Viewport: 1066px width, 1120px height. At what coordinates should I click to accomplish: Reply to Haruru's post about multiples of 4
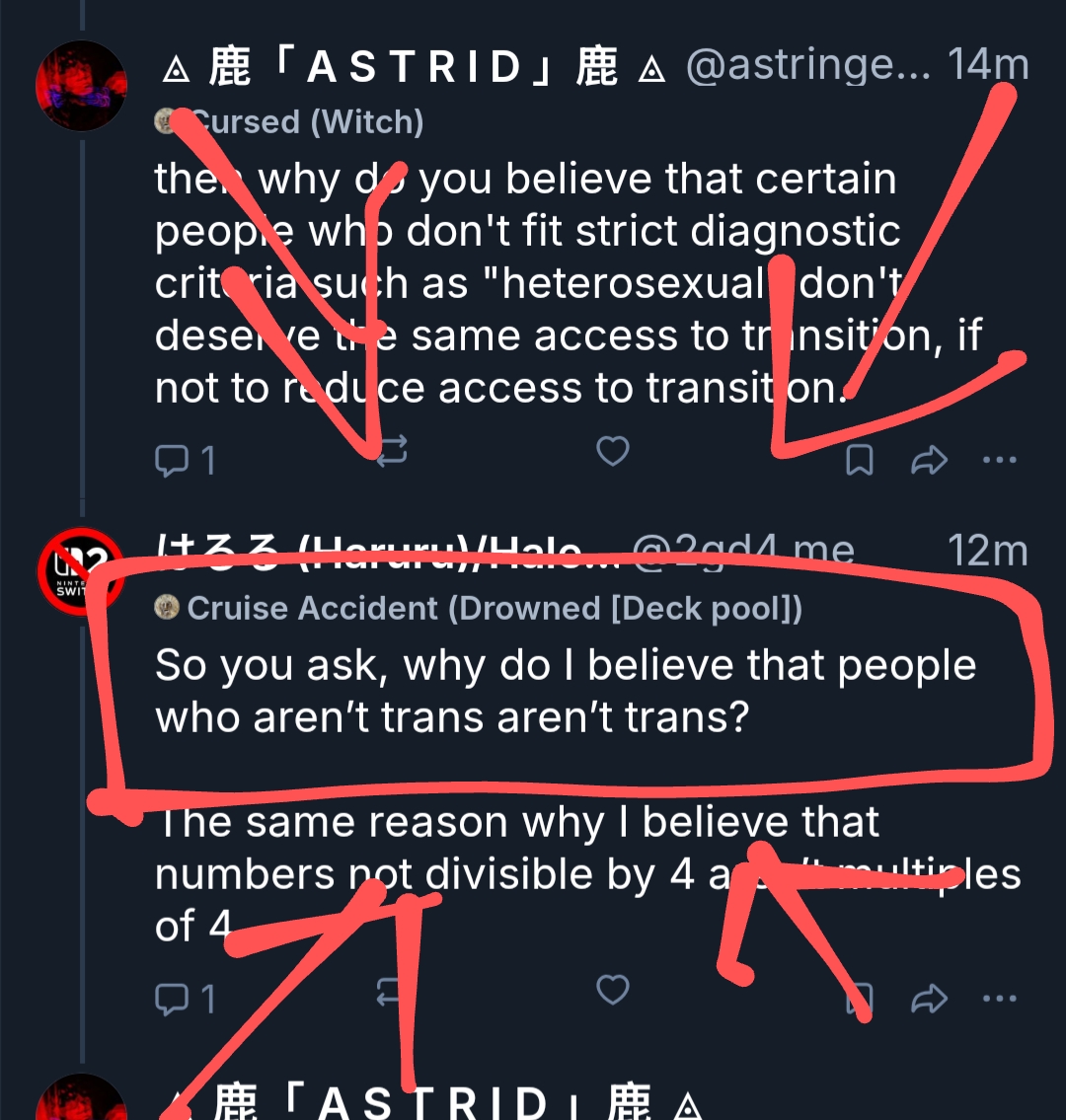(174, 999)
